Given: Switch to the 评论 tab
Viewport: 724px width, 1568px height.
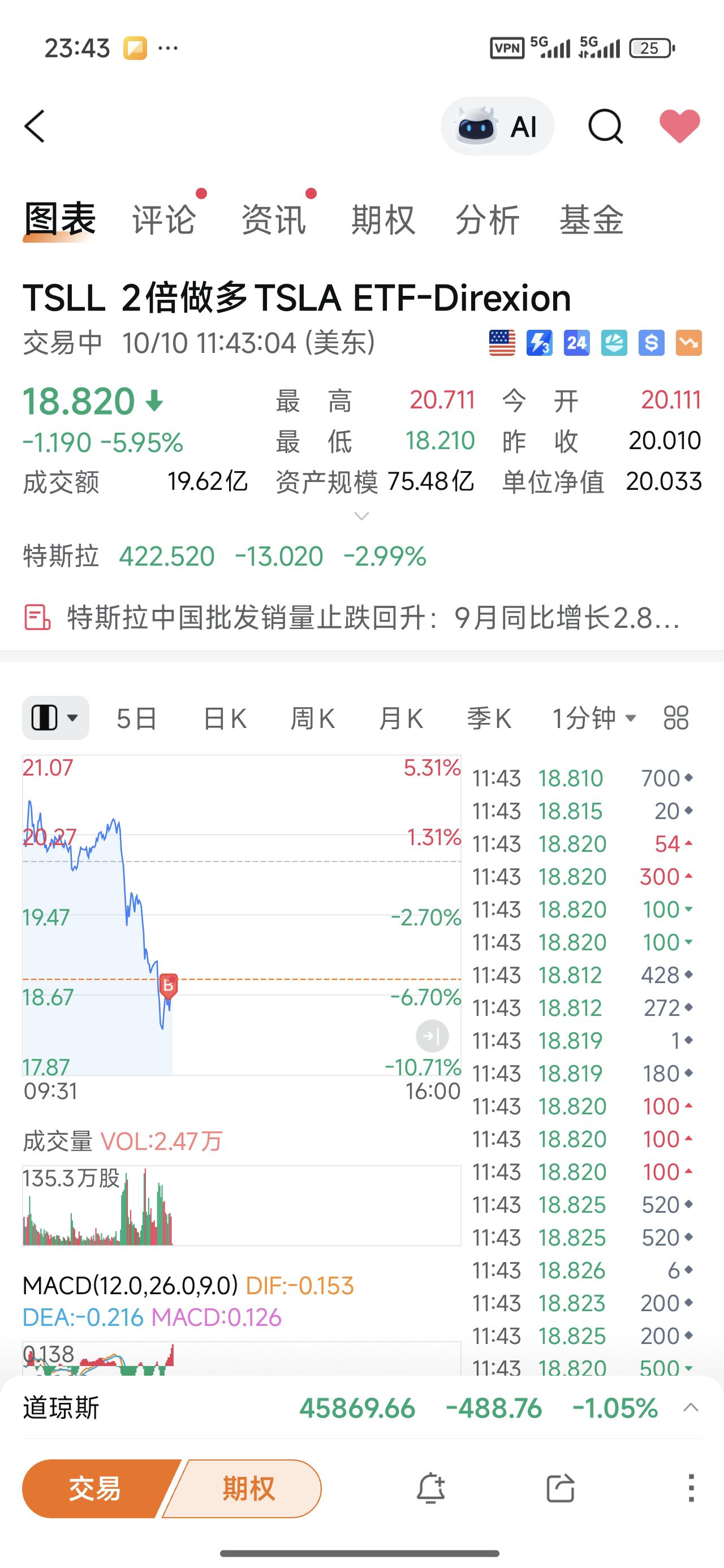Looking at the screenshot, I should (165, 219).
